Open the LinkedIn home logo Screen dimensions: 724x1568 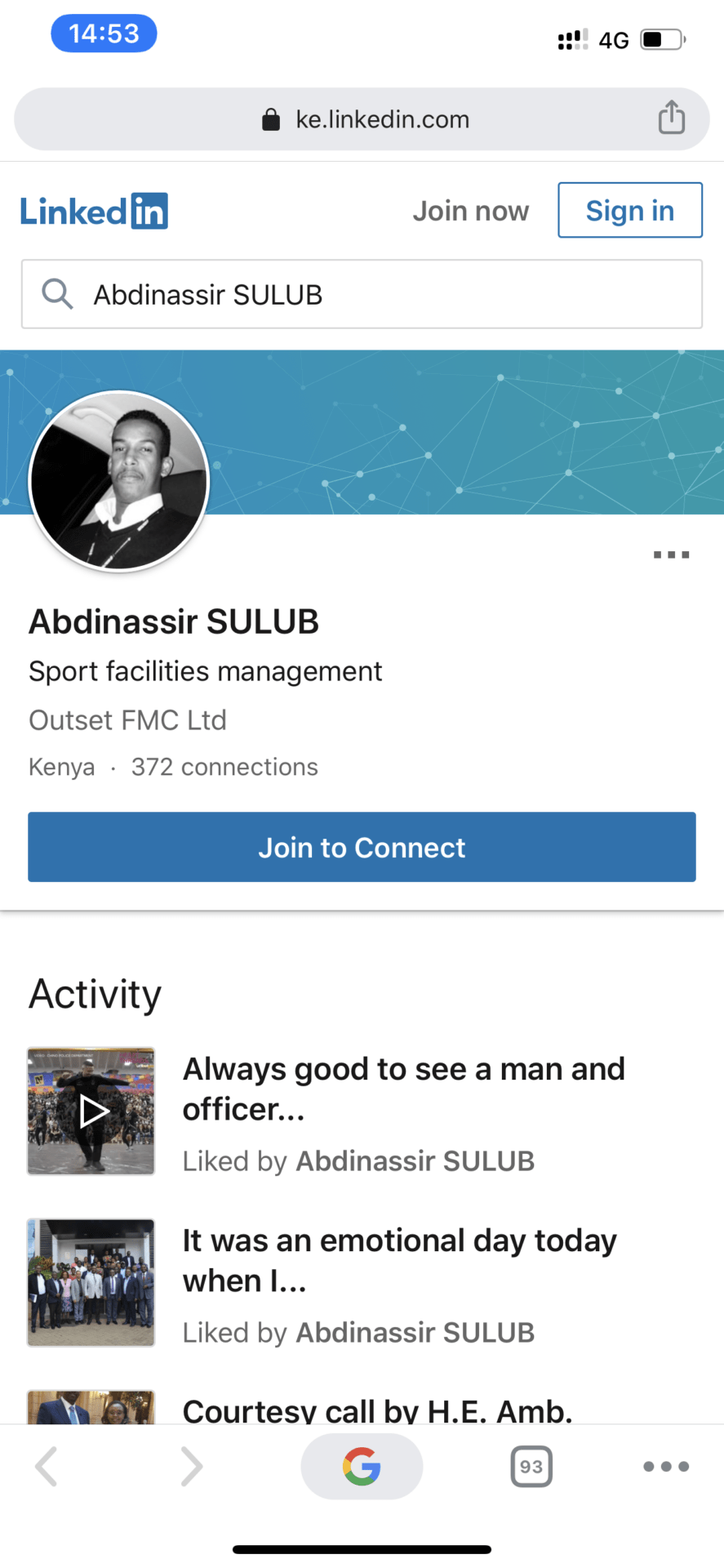(x=94, y=212)
